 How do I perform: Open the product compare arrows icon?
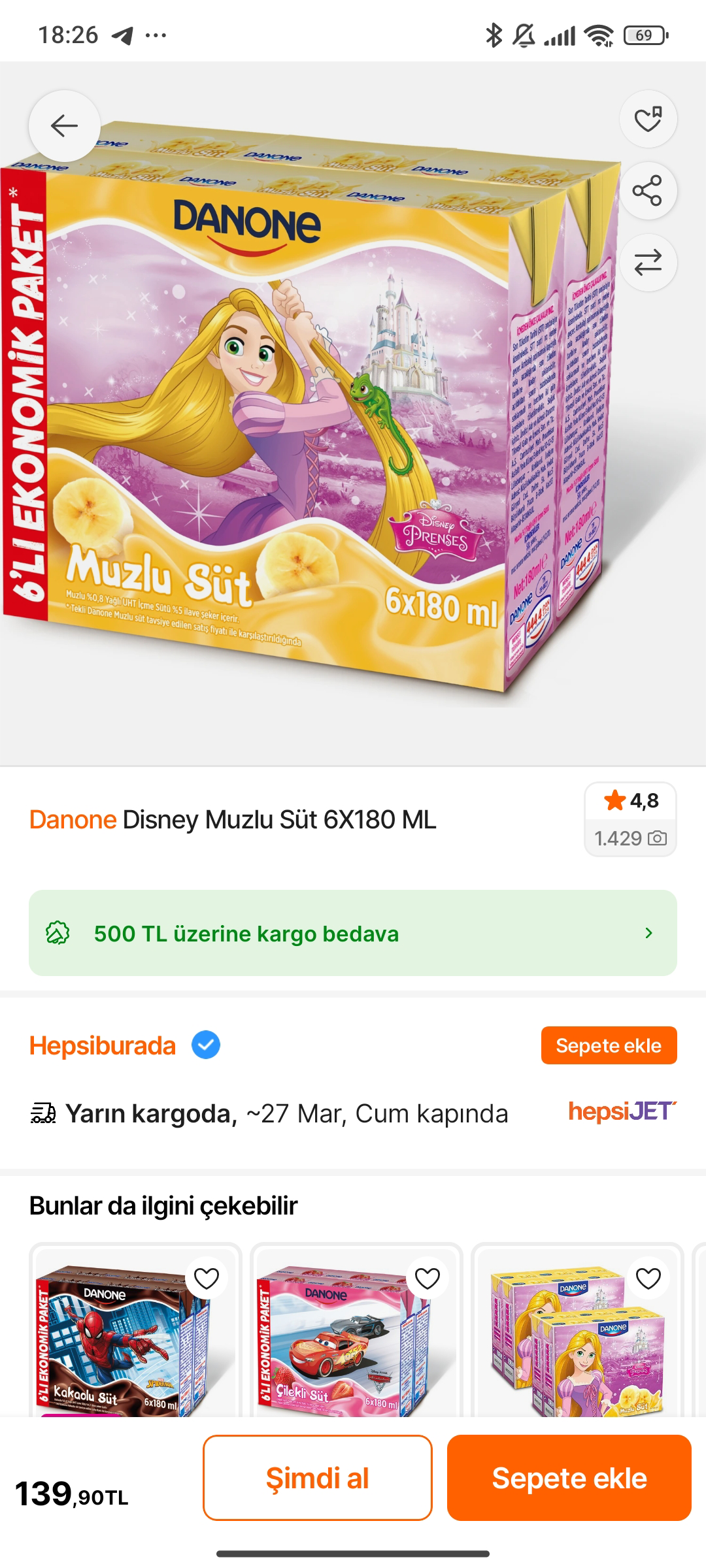point(648,263)
